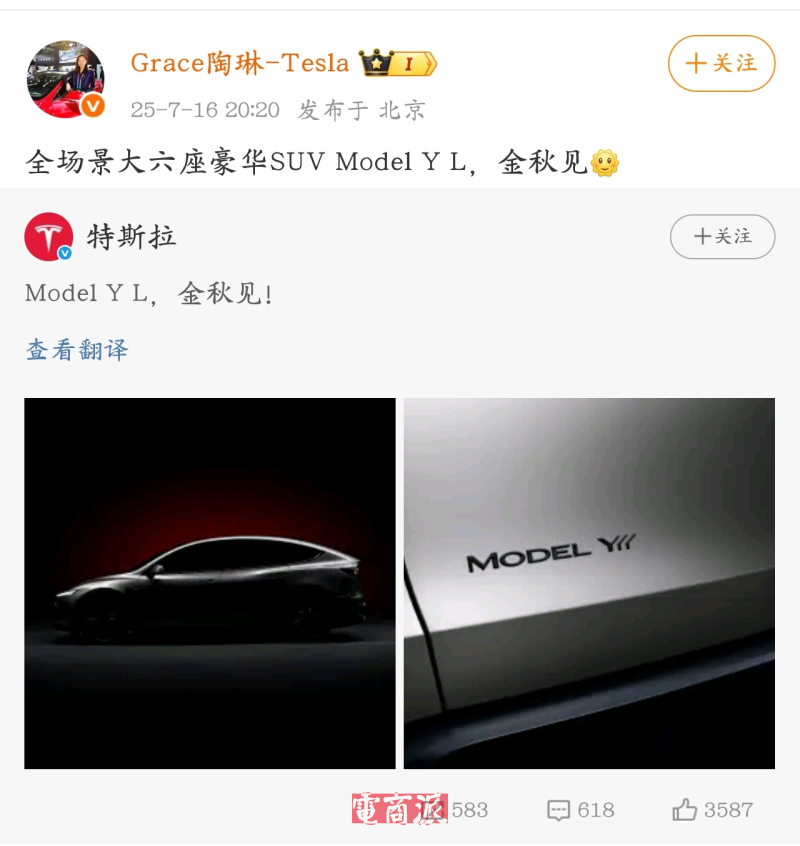Viewport: 800px width, 846px height.
Task: Open the Grace陶琳-Tesla username
Action: 240,63
